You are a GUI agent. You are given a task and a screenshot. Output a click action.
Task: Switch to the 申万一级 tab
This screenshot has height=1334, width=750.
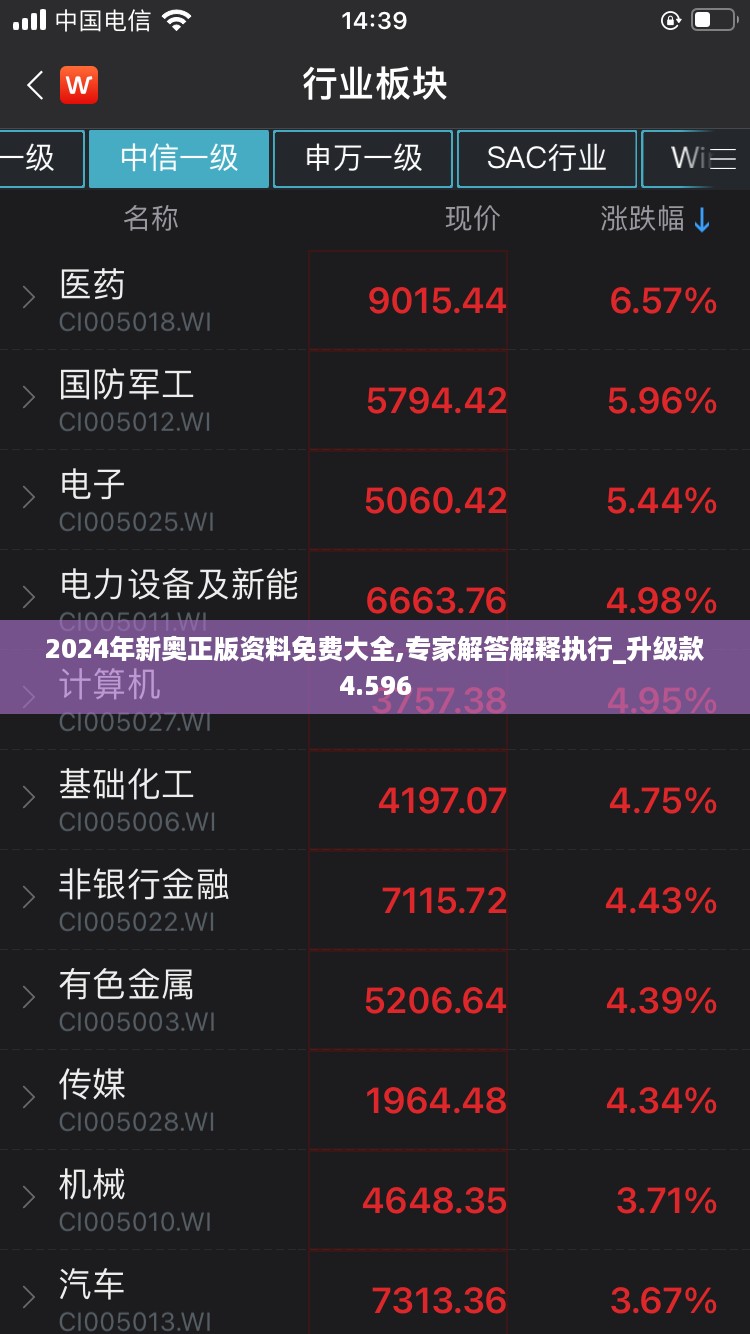tap(363, 158)
